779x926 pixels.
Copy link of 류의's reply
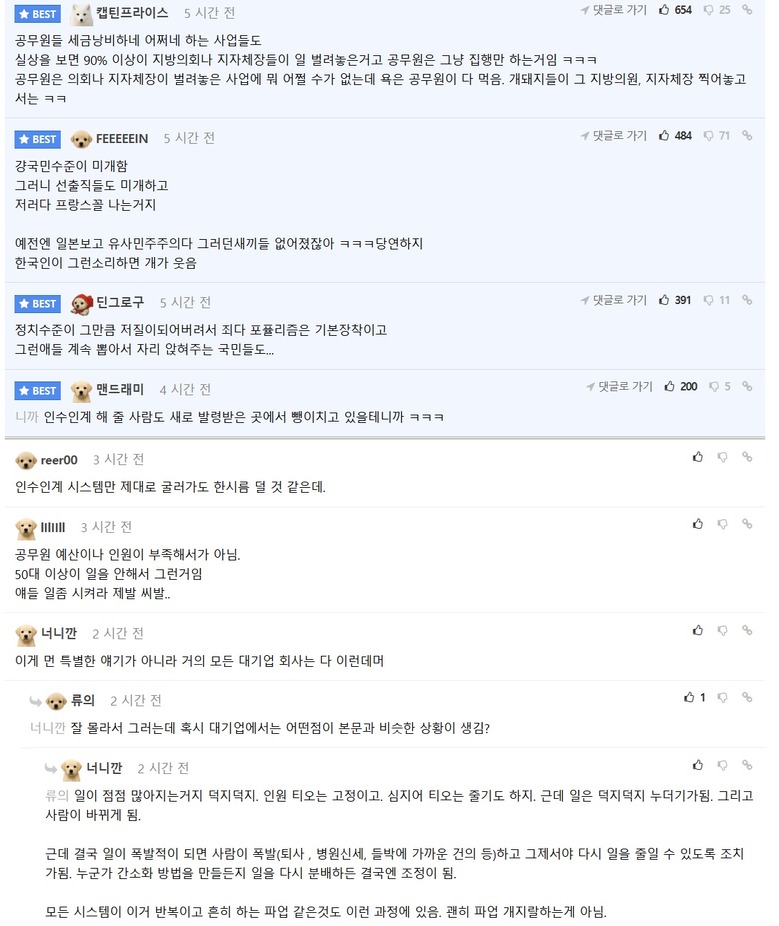[x=747, y=697]
